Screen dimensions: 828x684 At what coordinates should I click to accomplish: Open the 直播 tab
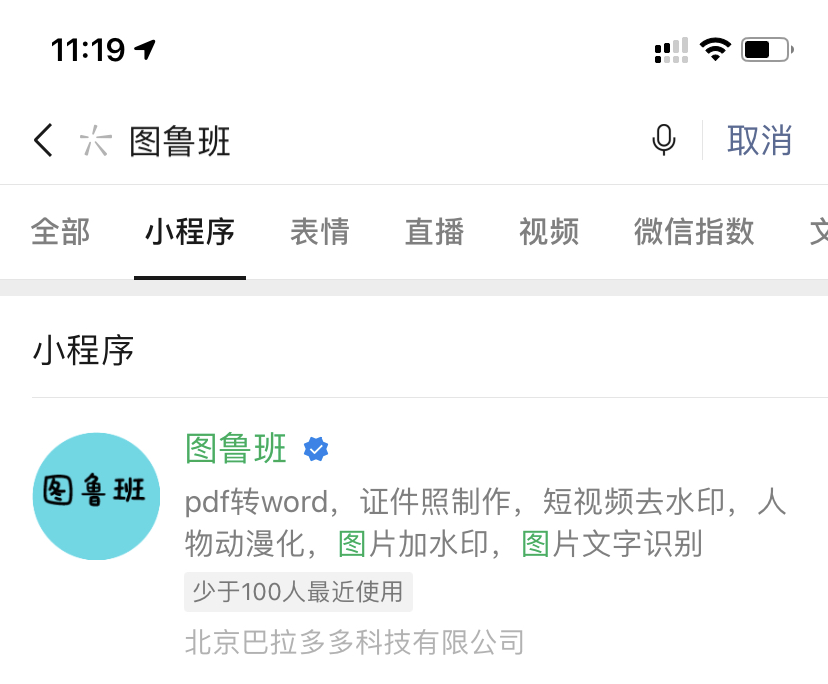click(x=434, y=232)
